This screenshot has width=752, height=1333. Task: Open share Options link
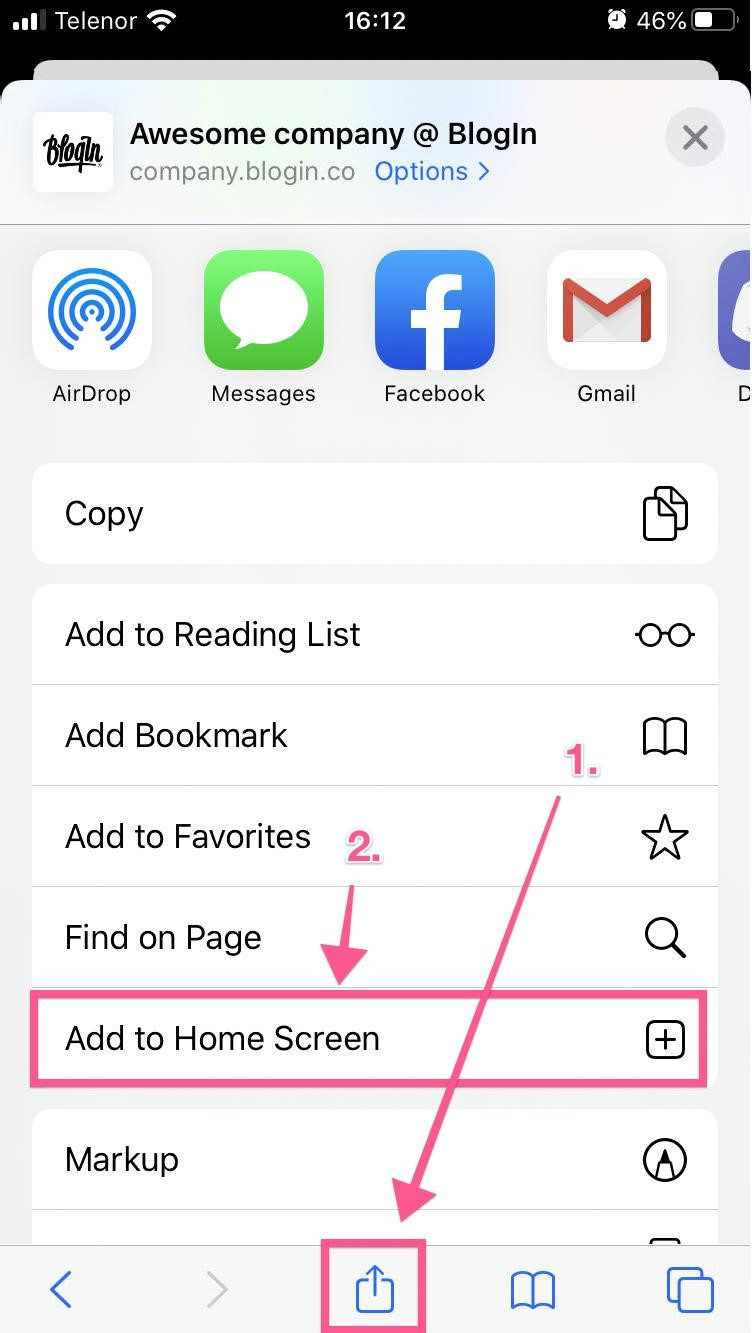pyautogui.click(x=431, y=171)
